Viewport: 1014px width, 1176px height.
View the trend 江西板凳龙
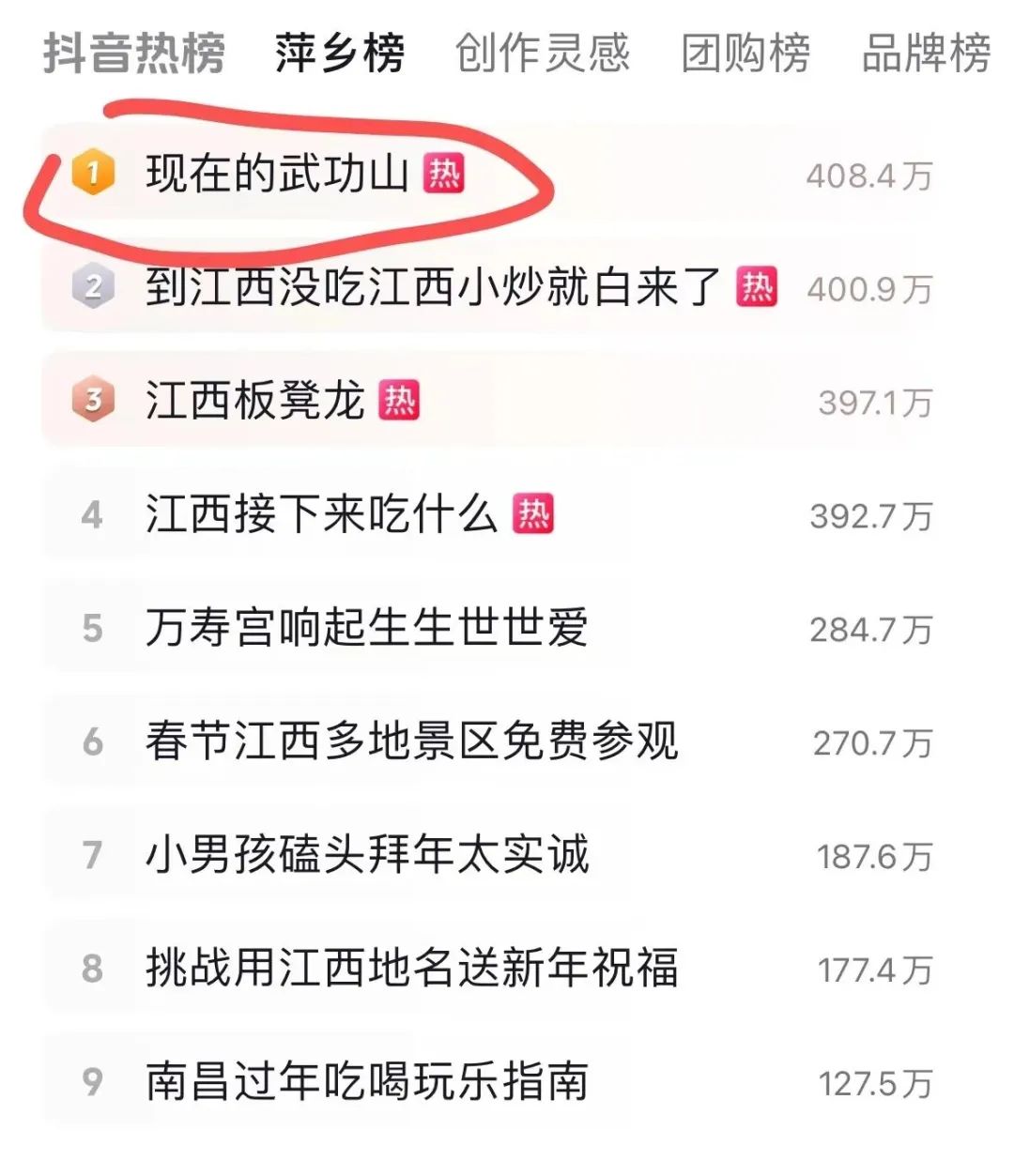tap(255, 402)
